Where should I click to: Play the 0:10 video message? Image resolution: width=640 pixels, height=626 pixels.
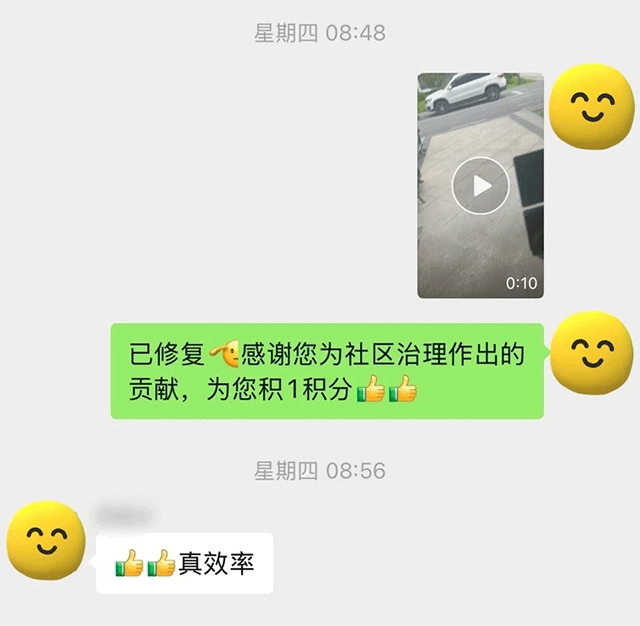pos(480,185)
